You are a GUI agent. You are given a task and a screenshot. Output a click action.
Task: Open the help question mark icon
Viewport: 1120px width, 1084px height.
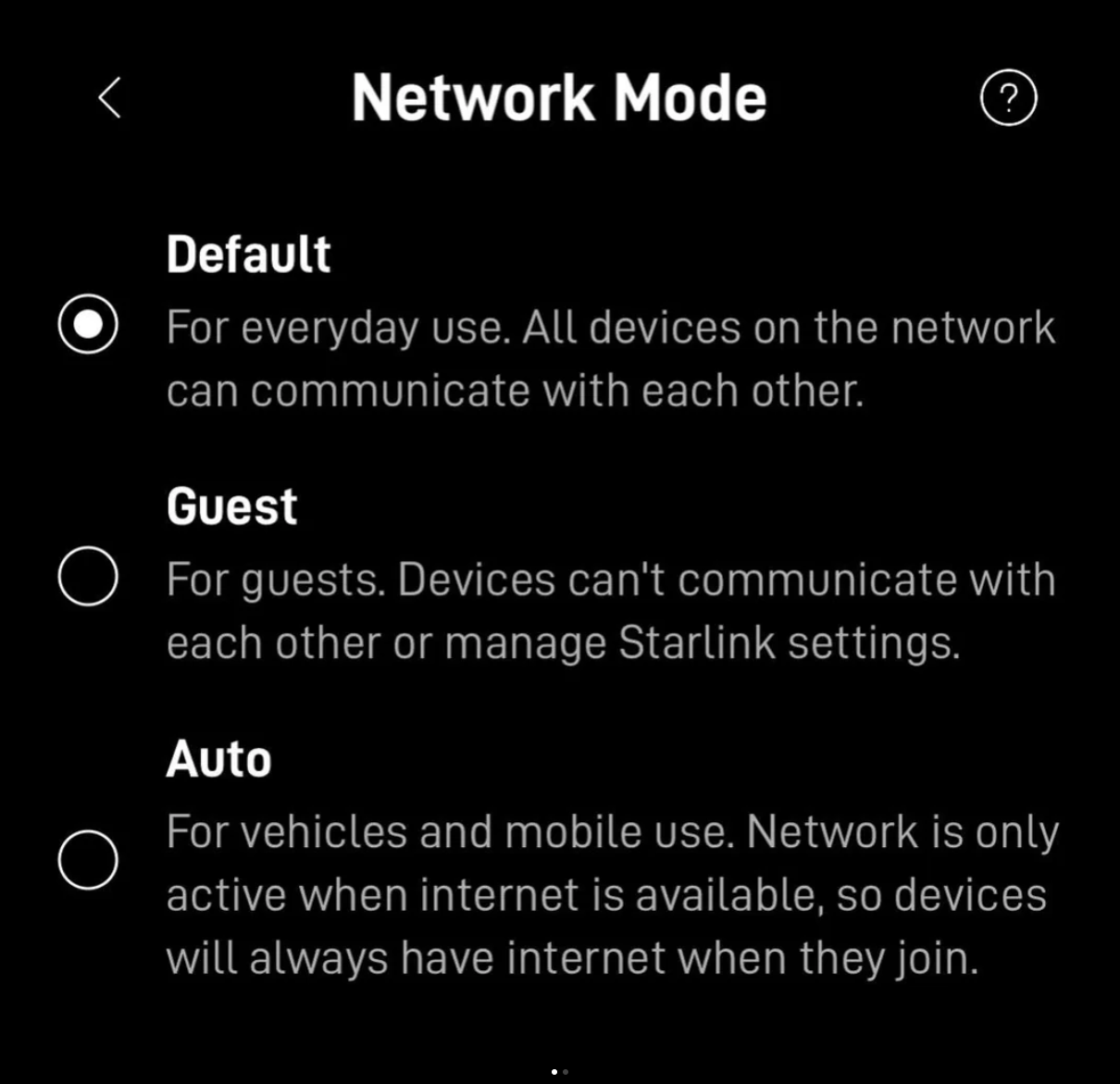click(1008, 97)
